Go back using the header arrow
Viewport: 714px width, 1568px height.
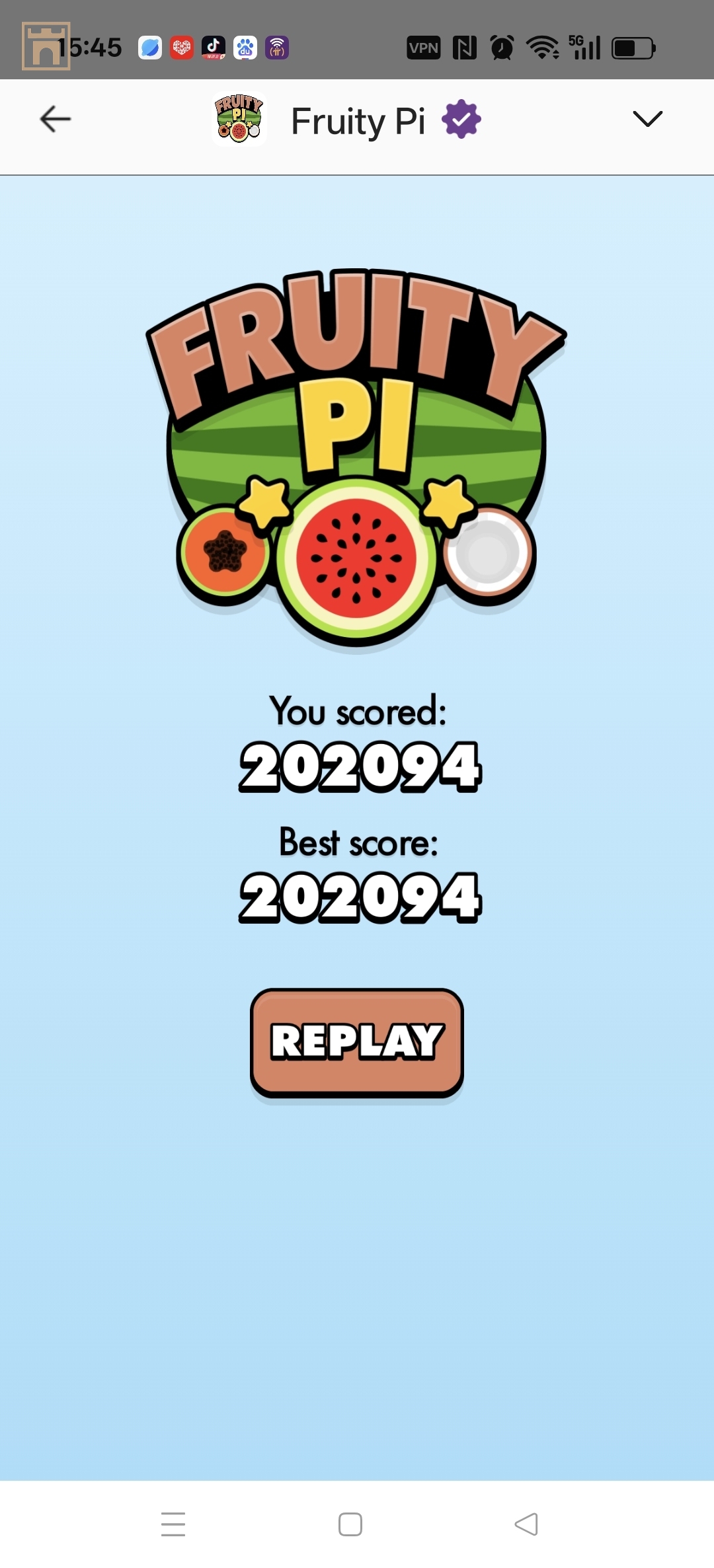tap(56, 120)
